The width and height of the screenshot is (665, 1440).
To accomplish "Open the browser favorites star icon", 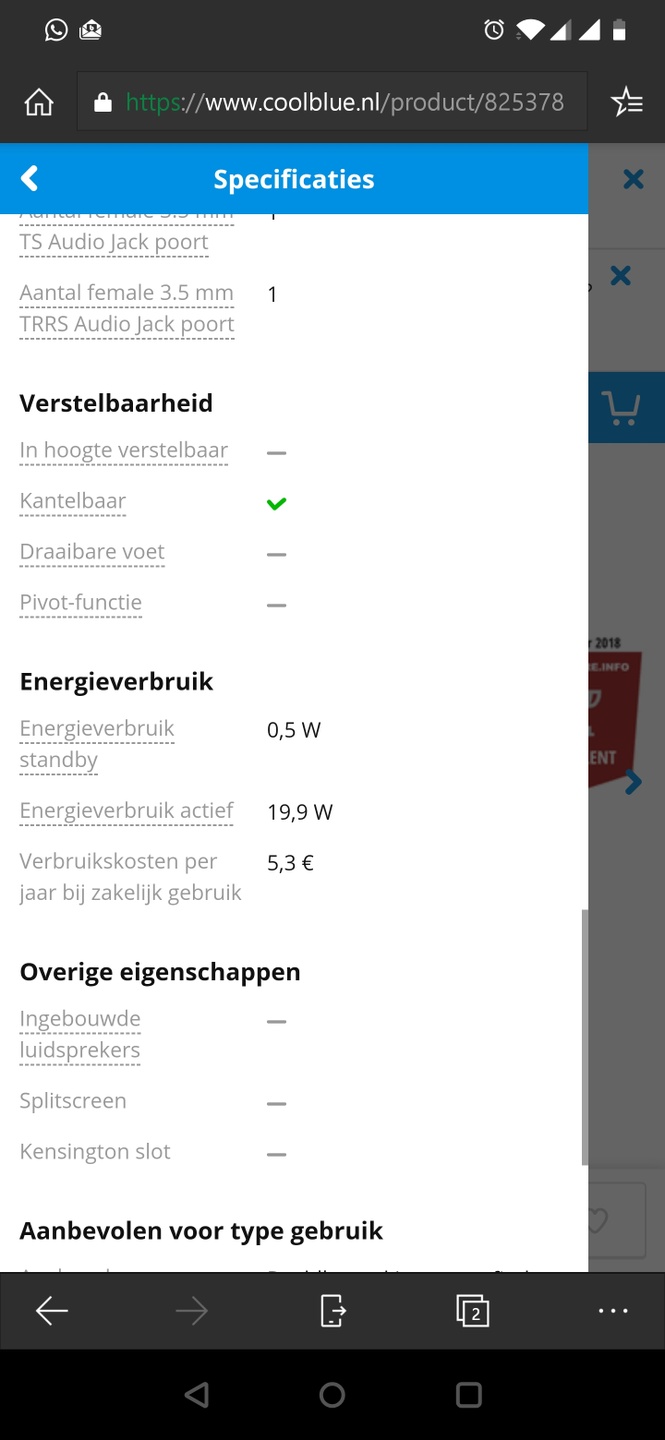I will point(627,102).
